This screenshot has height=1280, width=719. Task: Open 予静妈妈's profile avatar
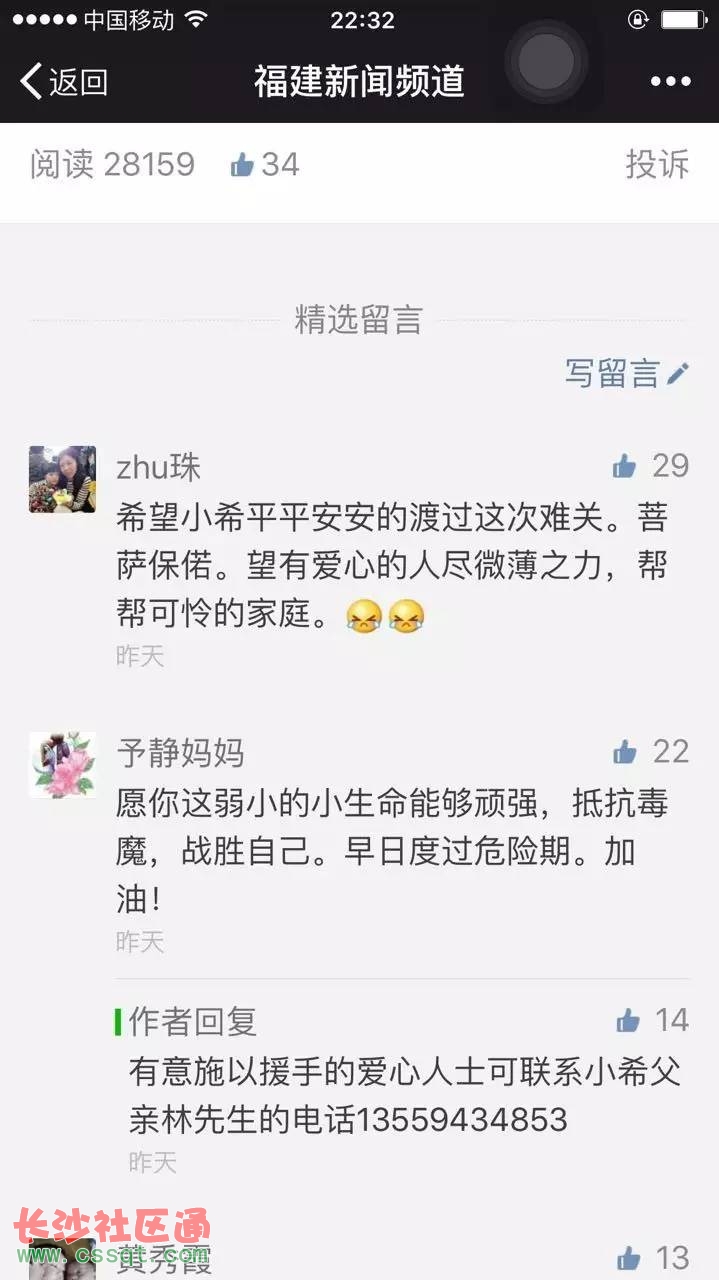click(63, 765)
